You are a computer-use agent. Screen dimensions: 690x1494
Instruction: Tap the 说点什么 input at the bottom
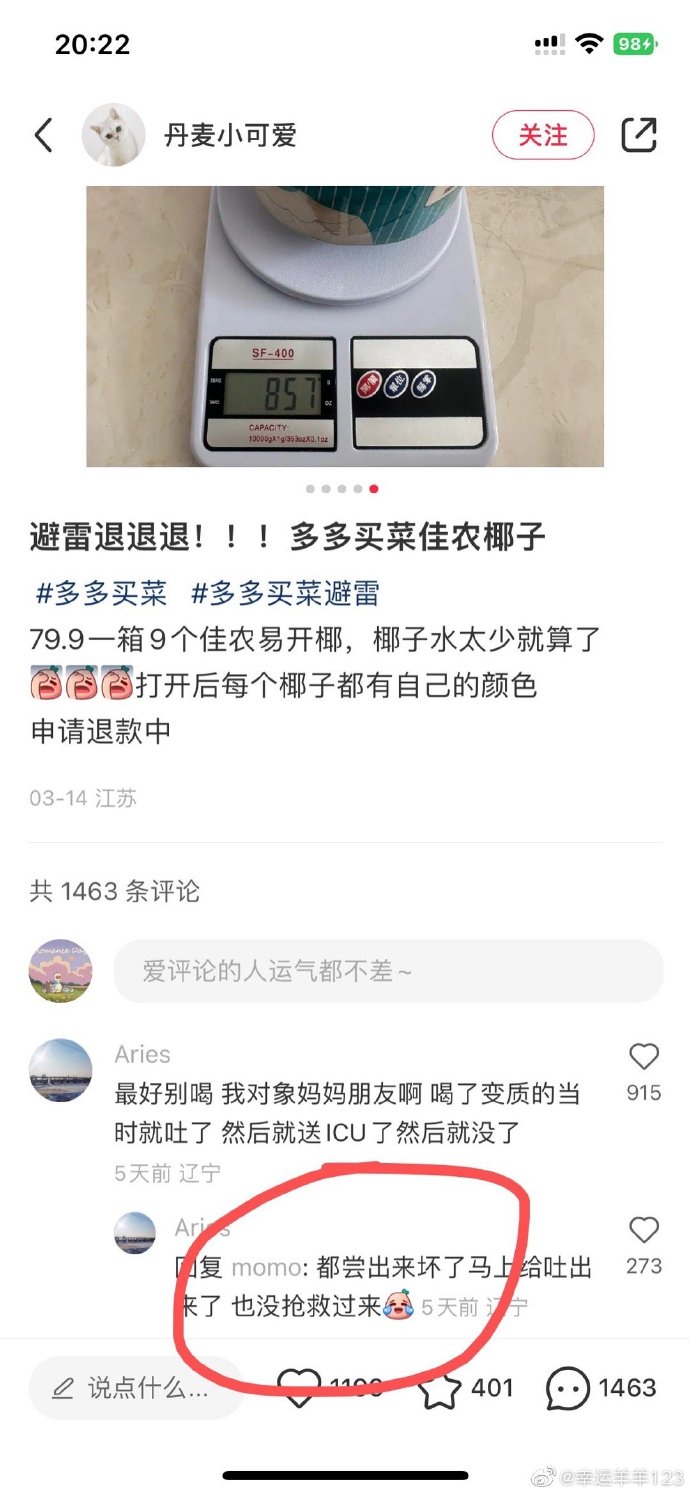[136, 1388]
